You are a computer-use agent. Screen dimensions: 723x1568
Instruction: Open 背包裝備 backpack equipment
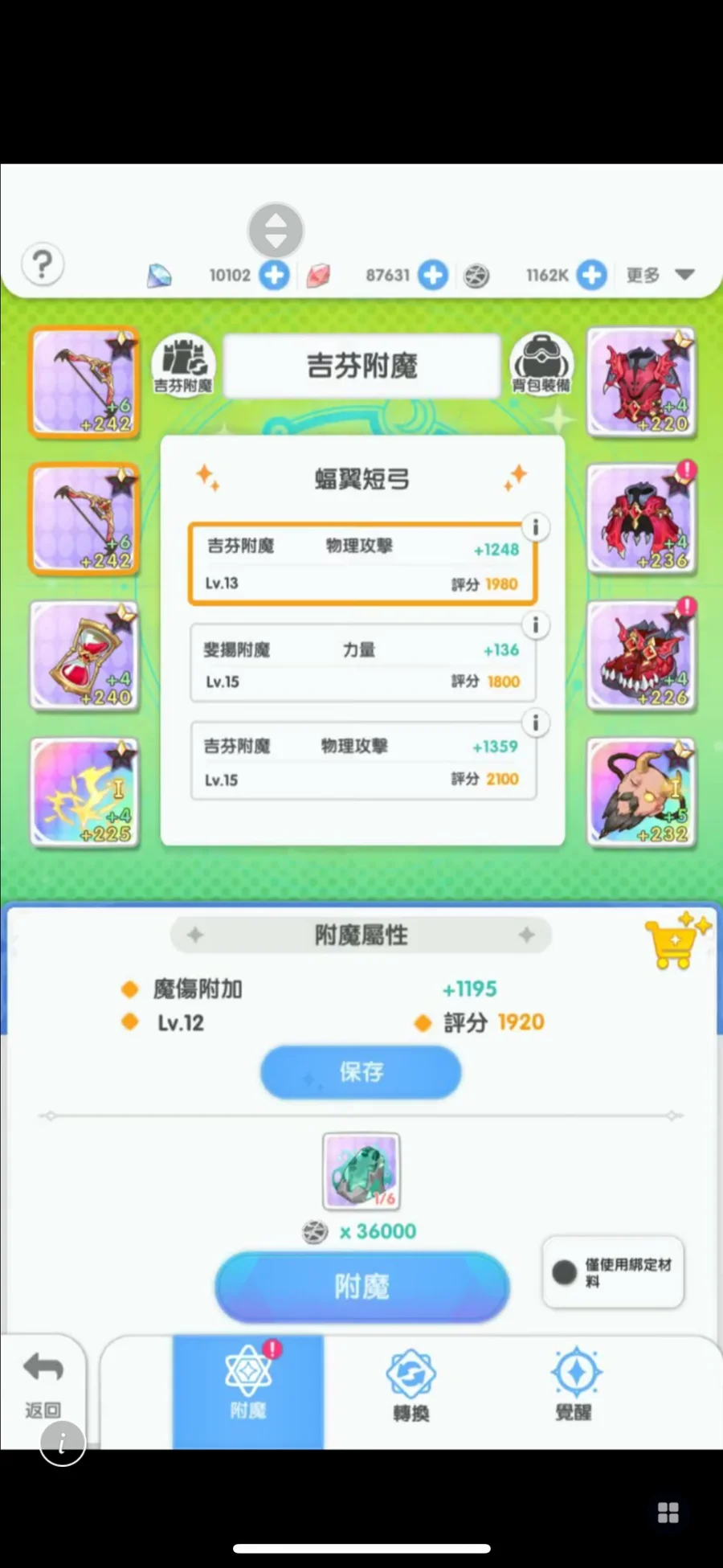[x=541, y=364]
